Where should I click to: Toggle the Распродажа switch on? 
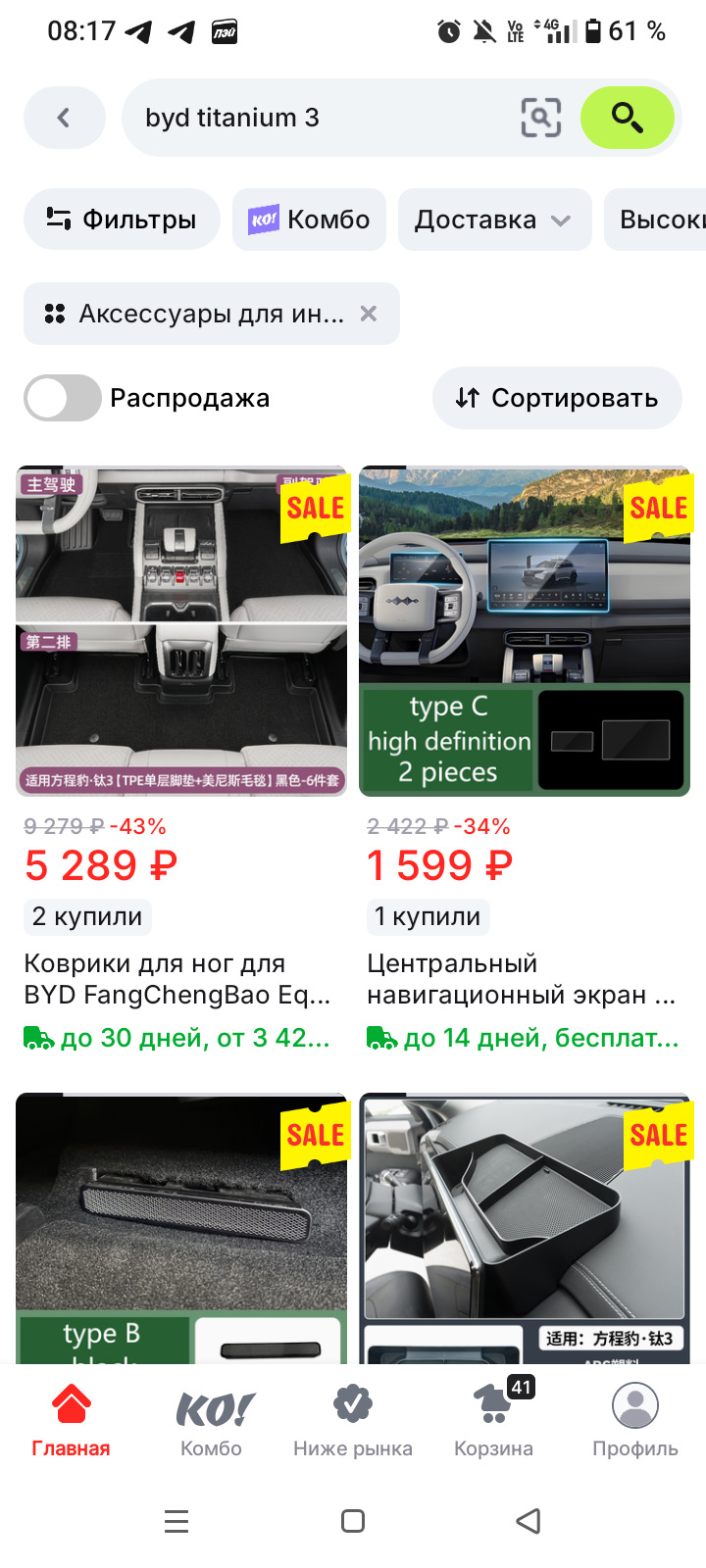click(63, 398)
